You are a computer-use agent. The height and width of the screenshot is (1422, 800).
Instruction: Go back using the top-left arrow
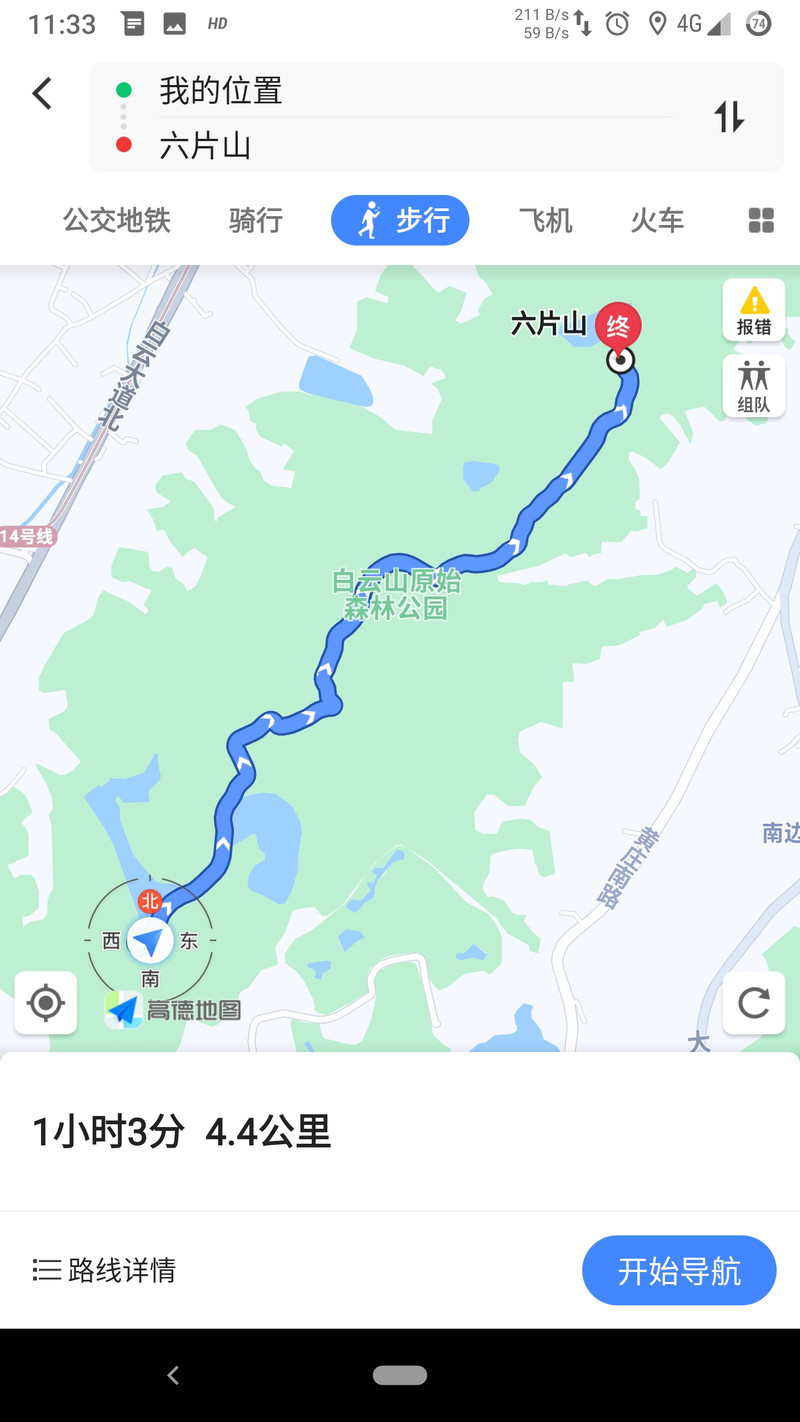[42, 94]
